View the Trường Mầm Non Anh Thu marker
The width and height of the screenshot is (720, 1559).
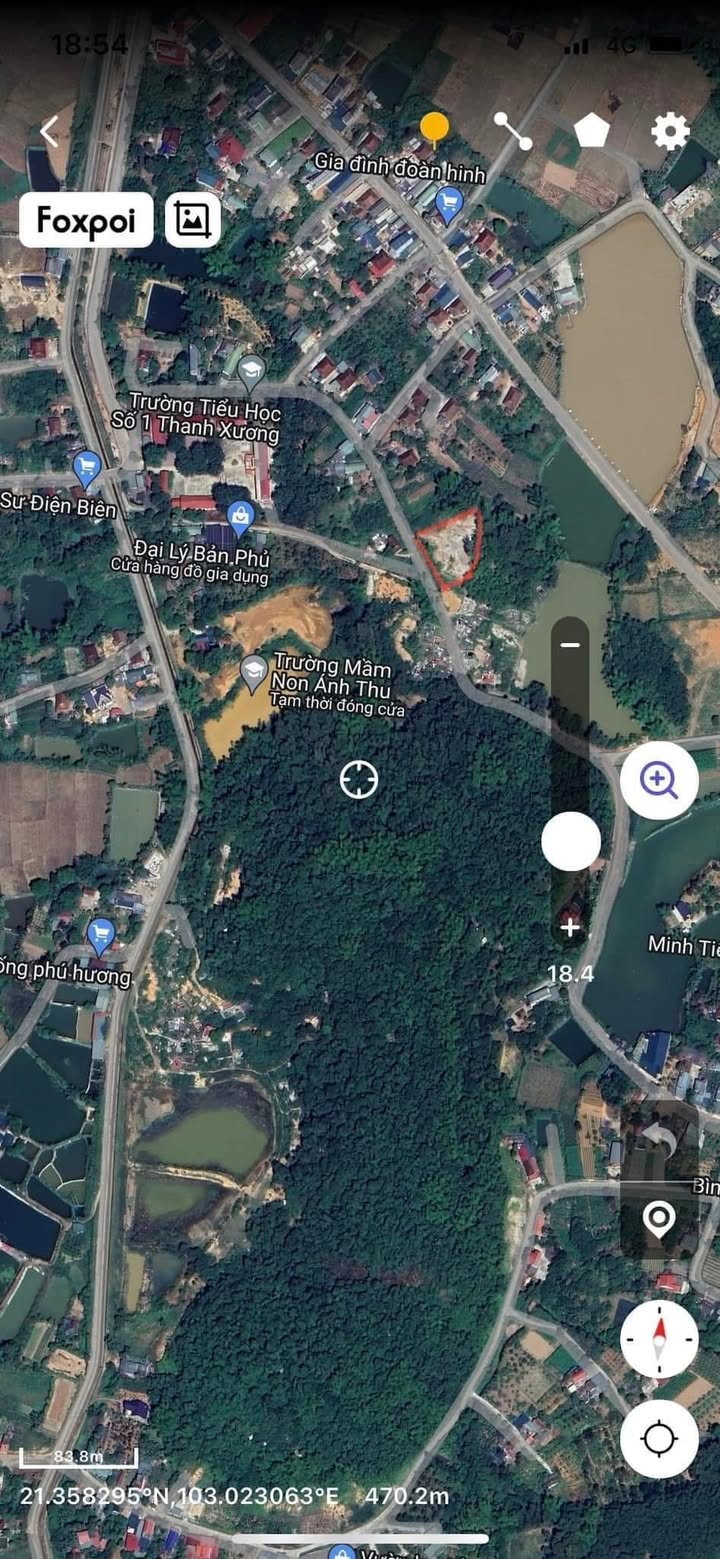click(254, 672)
